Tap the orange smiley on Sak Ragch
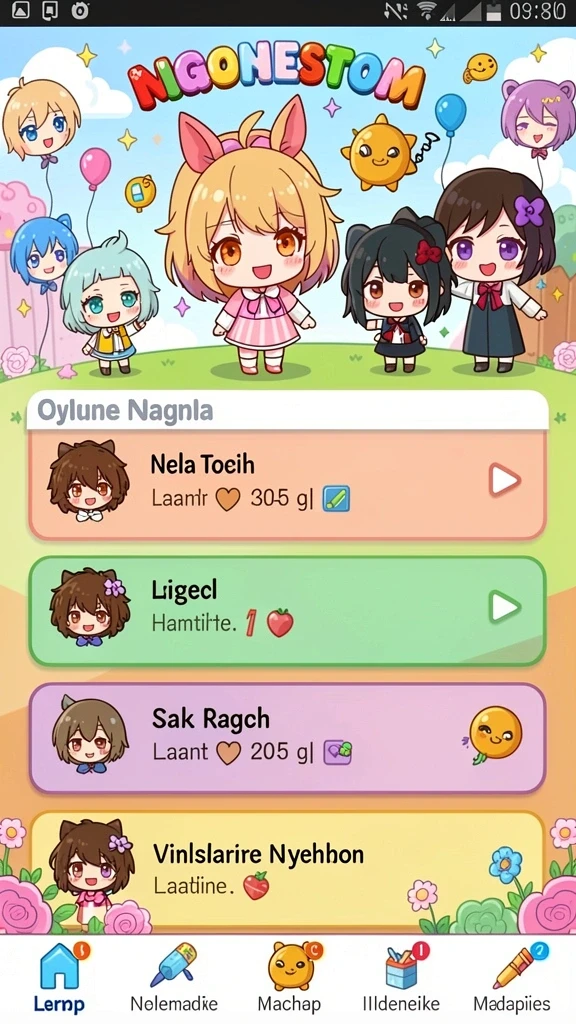 (x=496, y=733)
